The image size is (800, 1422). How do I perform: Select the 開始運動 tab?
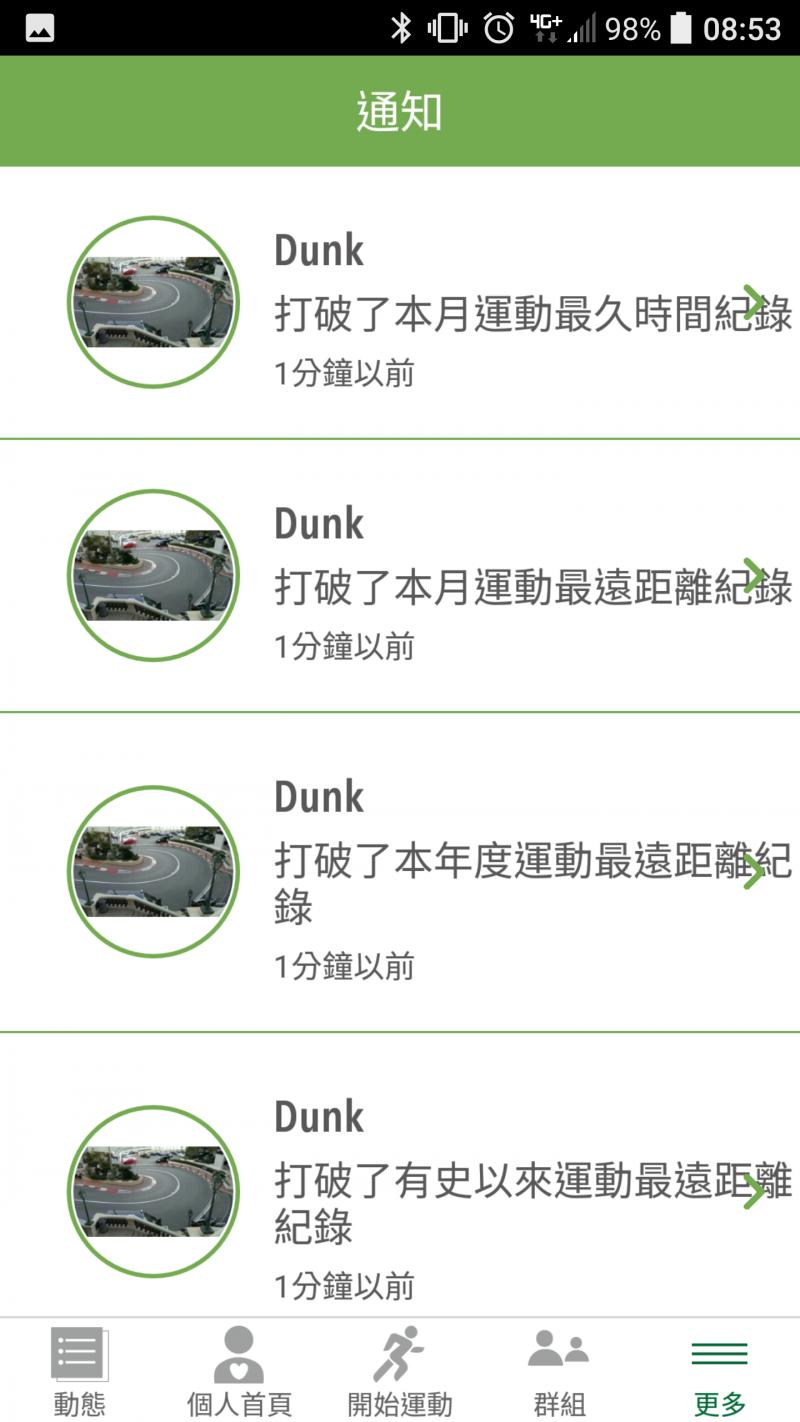400,1371
